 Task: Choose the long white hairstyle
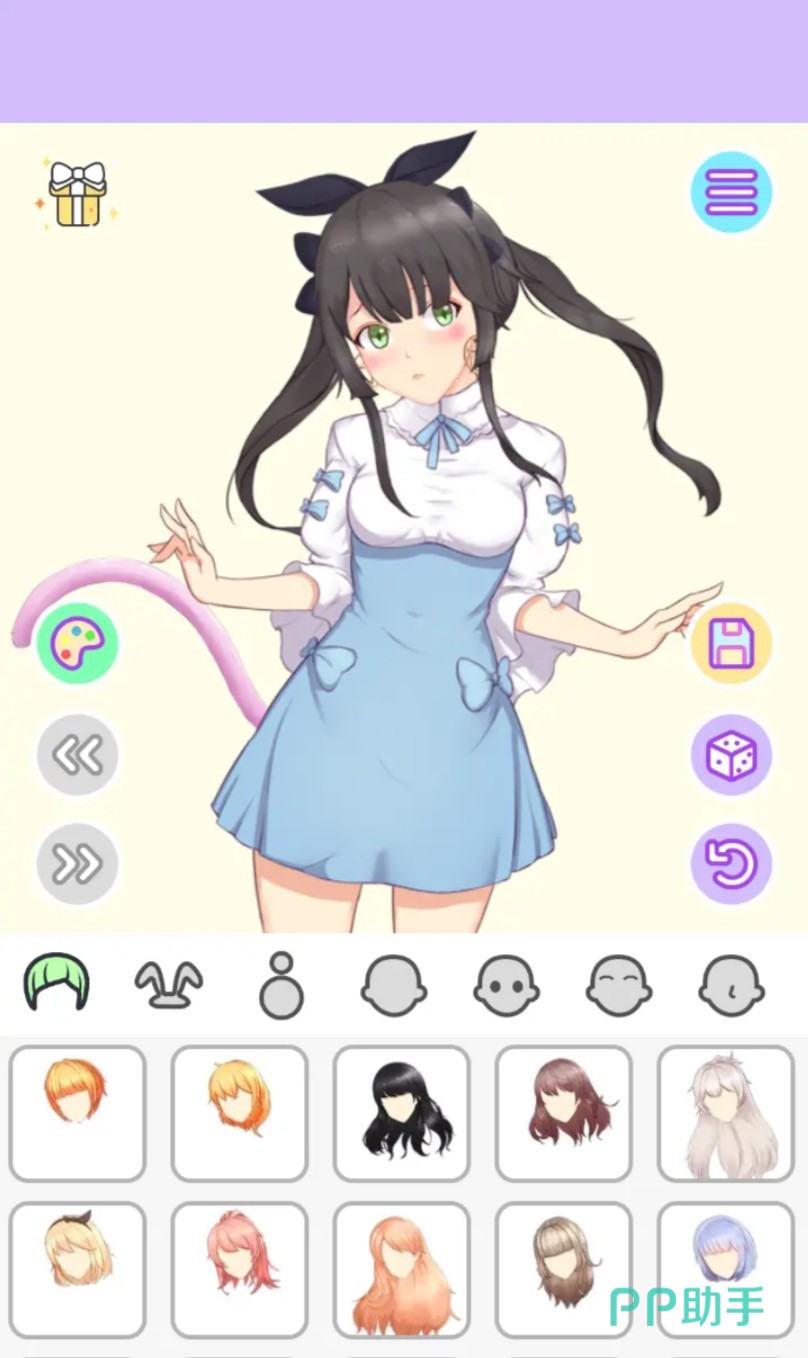click(725, 1113)
